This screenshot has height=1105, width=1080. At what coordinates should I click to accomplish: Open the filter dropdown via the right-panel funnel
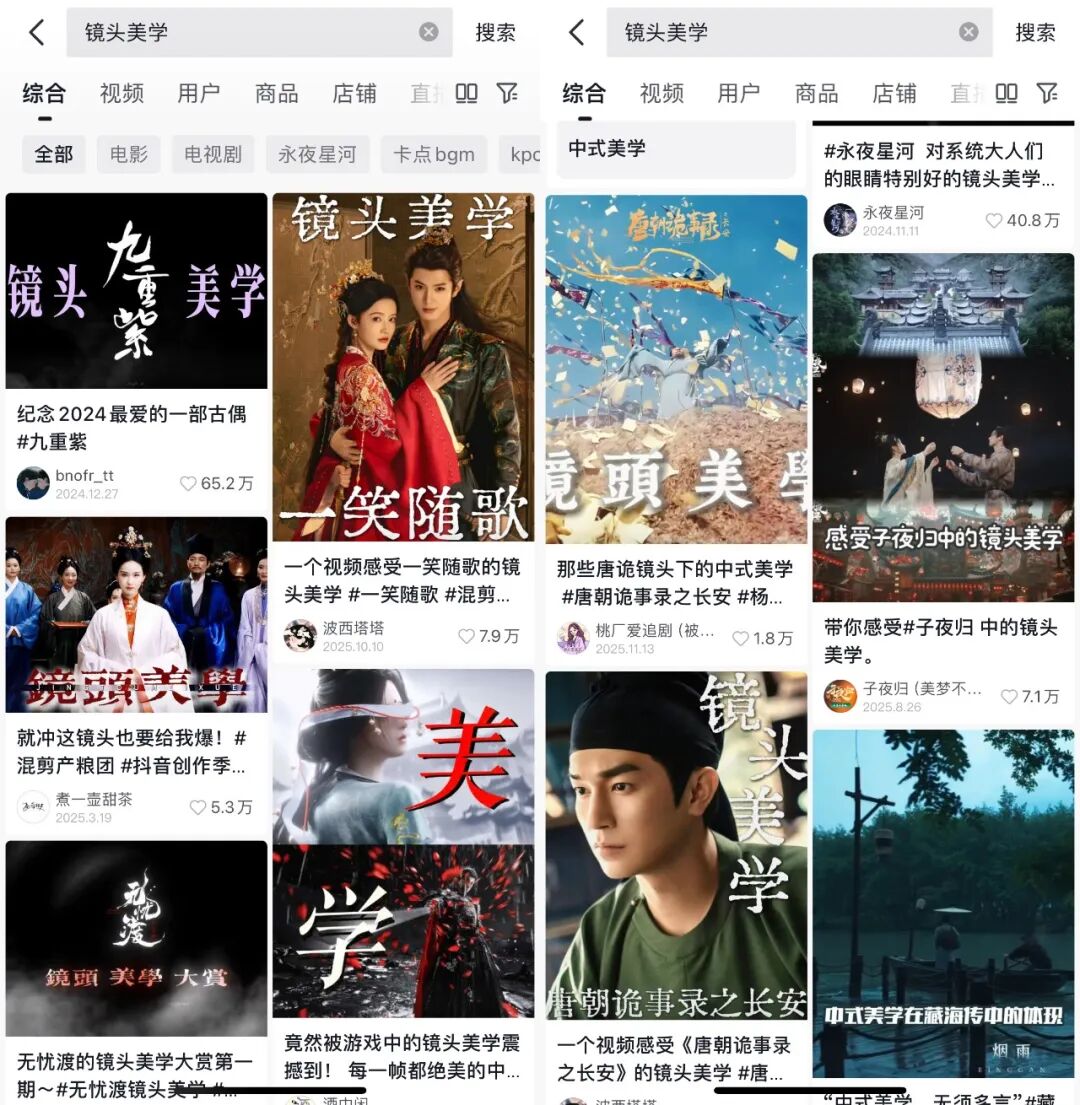[x=1047, y=92]
